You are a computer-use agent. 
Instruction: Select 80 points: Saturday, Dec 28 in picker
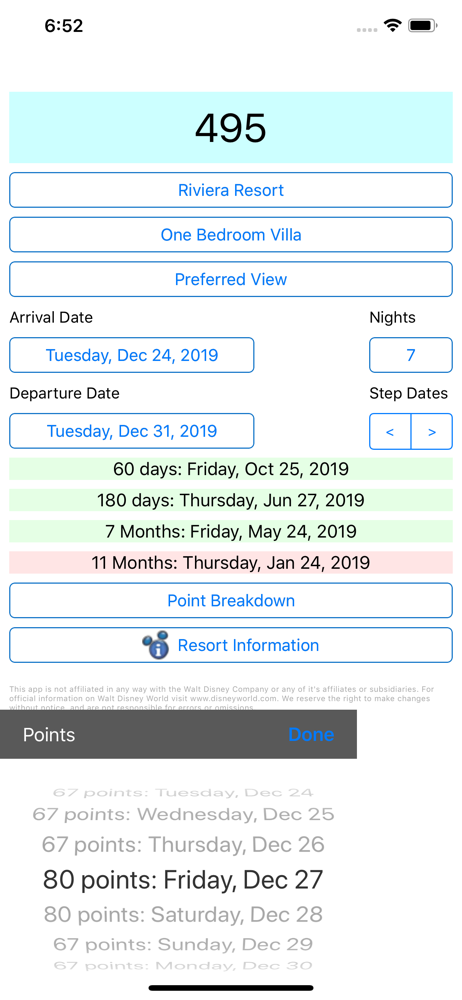coord(183,915)
